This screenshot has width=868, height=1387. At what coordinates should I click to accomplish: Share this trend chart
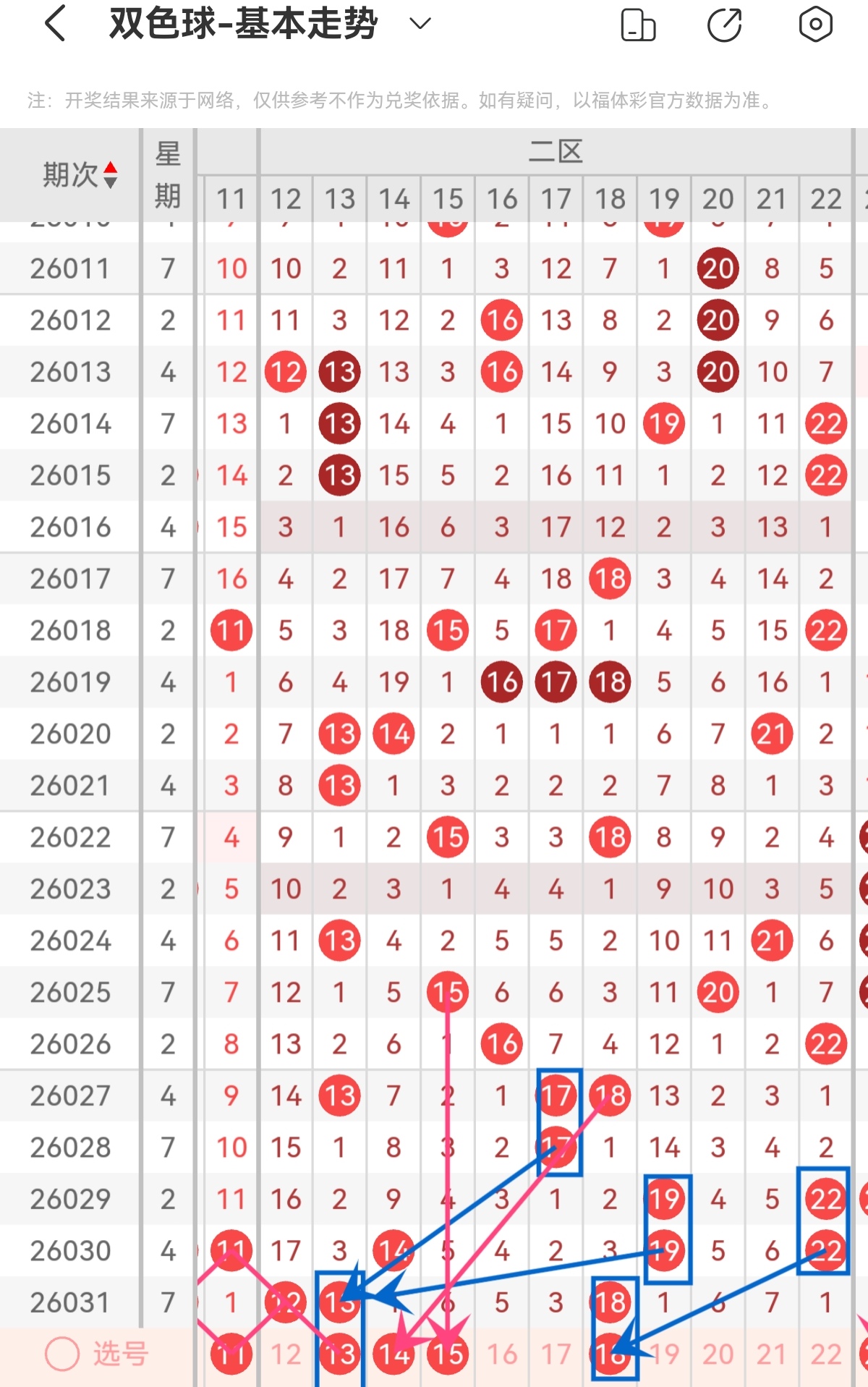[724, 25]
